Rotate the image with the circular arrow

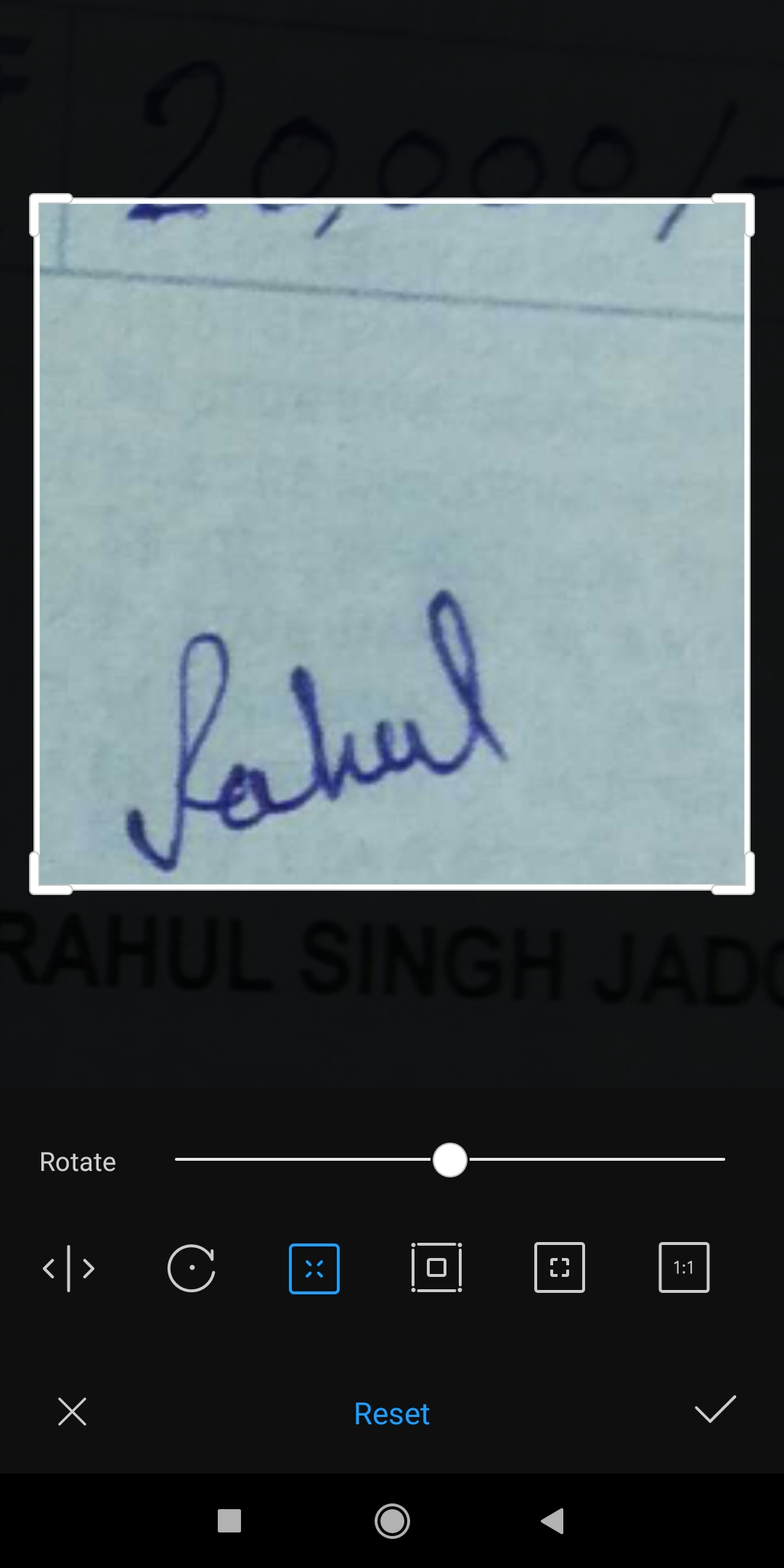click(192, 1268)
